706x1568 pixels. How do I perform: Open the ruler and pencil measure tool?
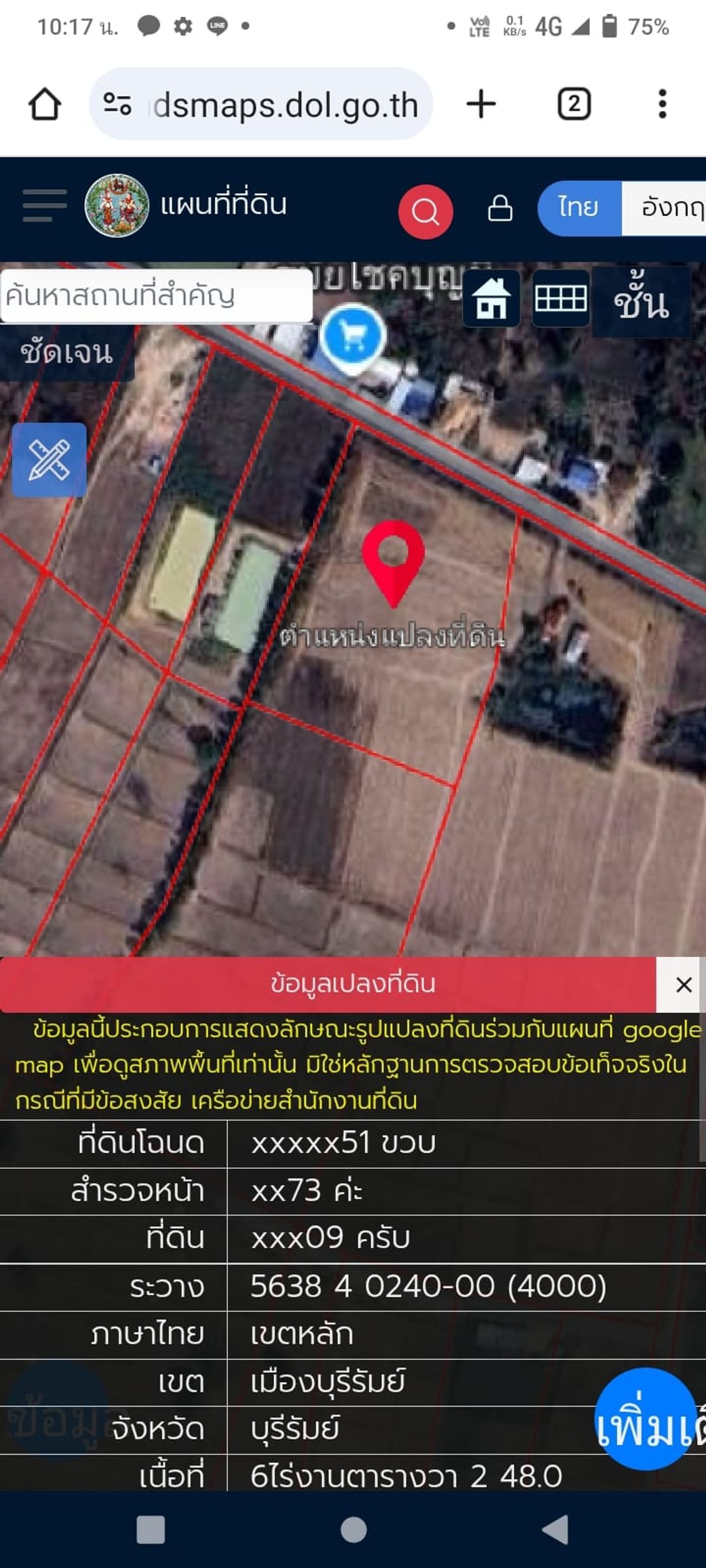49,460
